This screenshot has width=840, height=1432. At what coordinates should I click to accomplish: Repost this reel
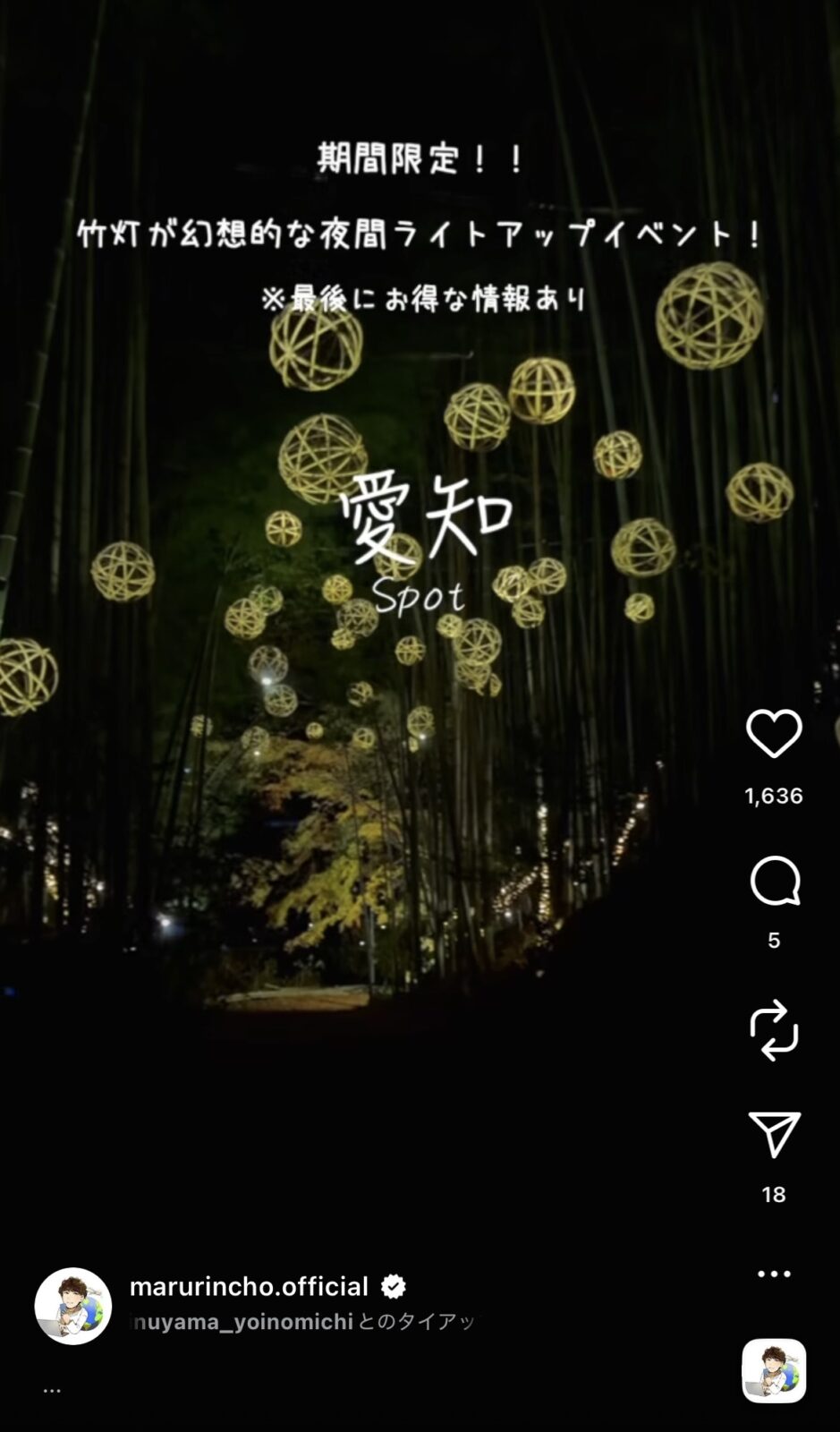click(x=774, y=1030)
